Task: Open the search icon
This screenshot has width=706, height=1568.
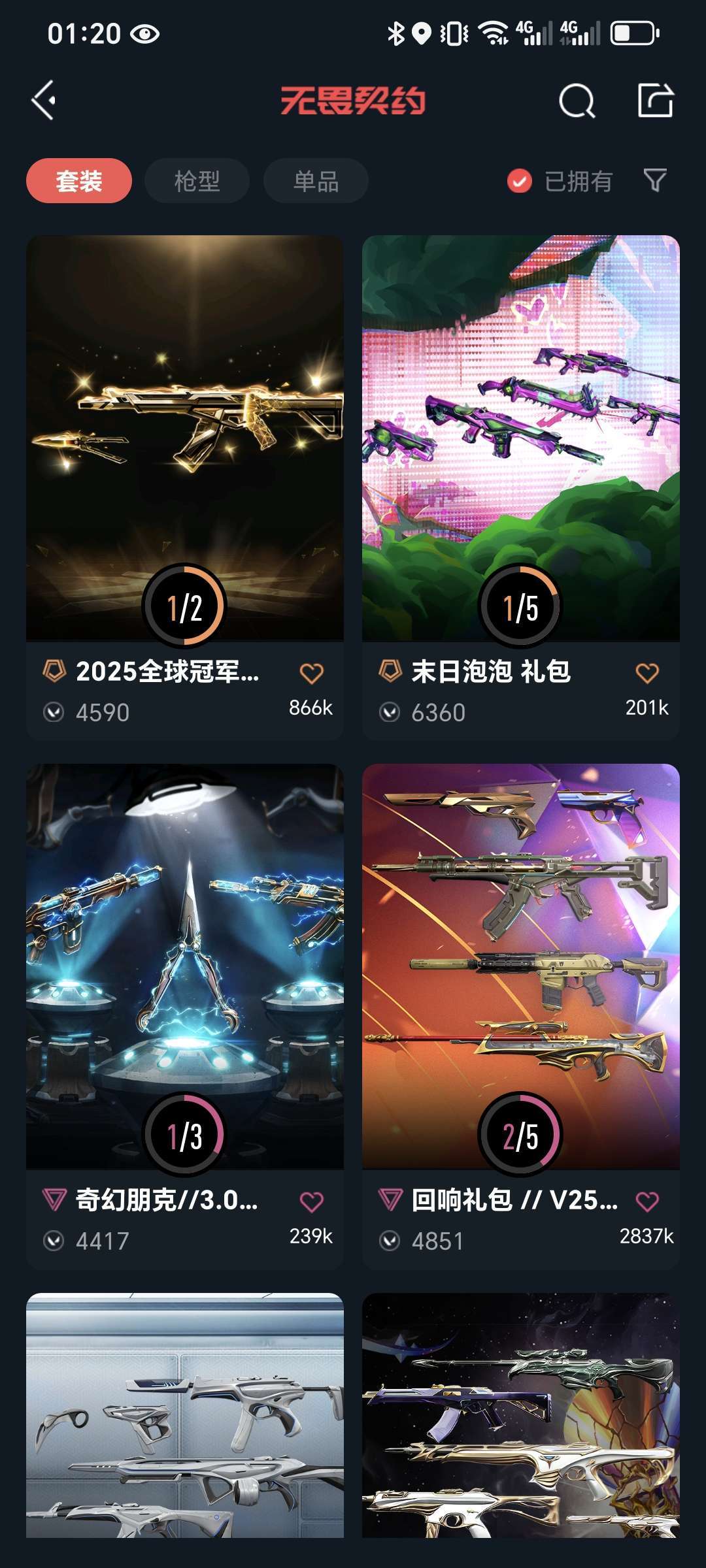Action: click(x=577, y=101)
